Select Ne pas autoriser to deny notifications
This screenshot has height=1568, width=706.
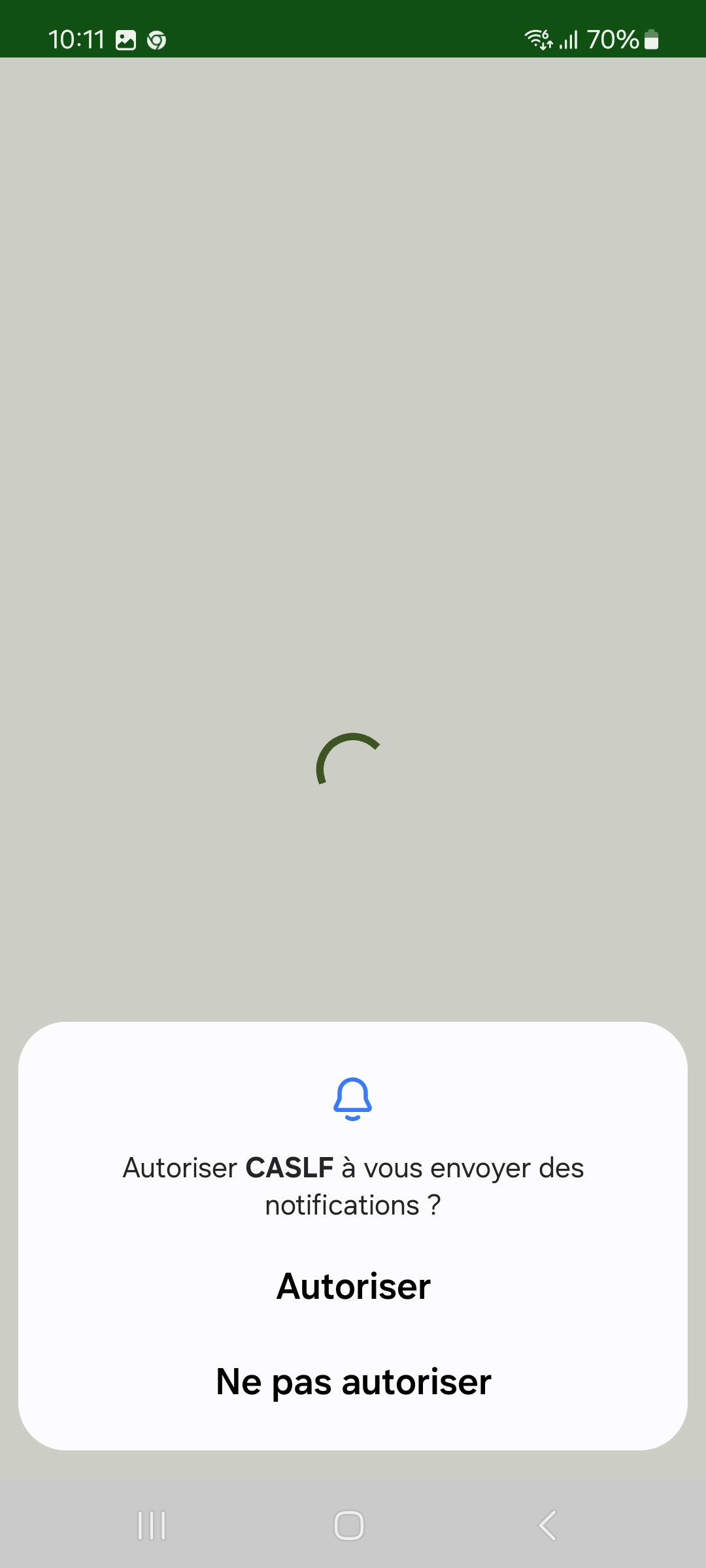point(352,1380)
